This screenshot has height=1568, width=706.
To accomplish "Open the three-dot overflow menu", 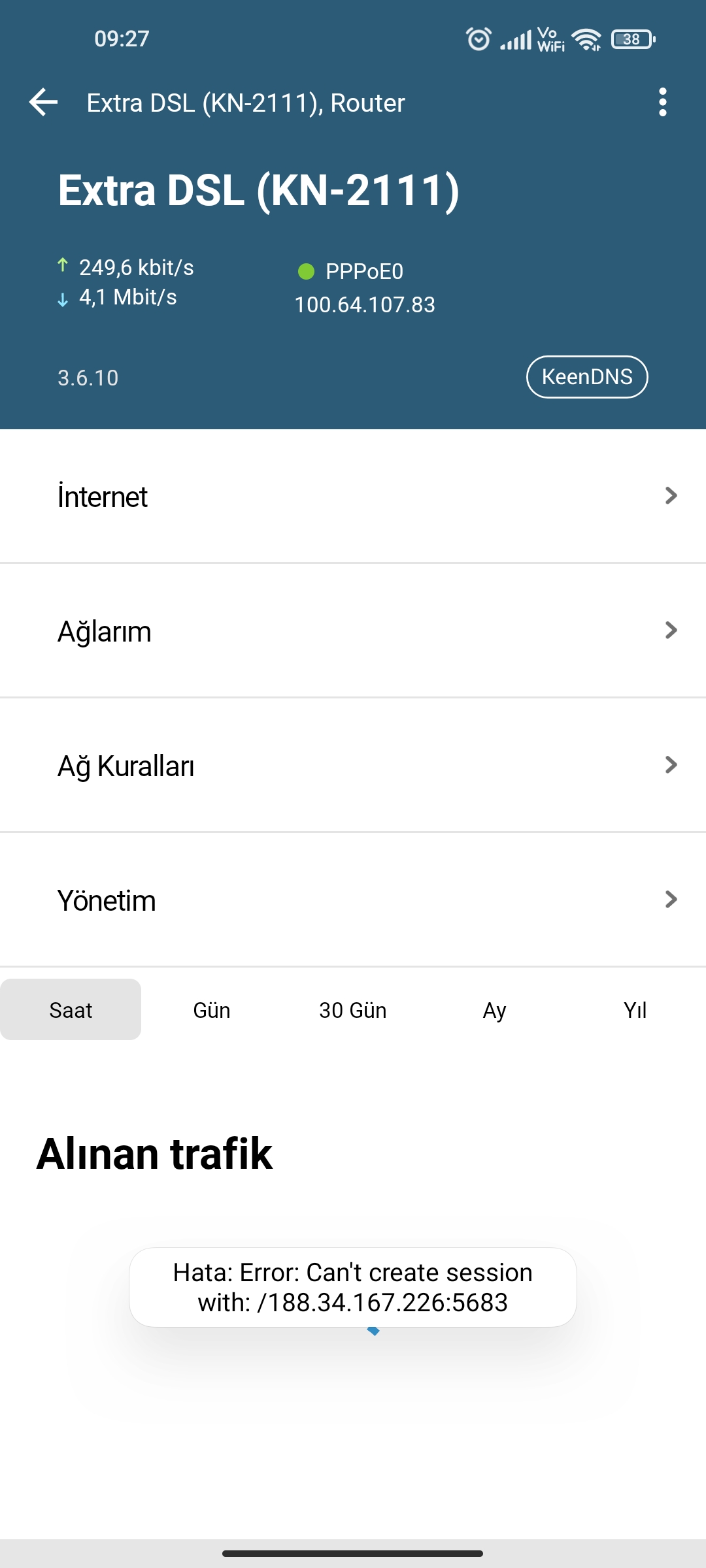I will [x=663, y=103].
